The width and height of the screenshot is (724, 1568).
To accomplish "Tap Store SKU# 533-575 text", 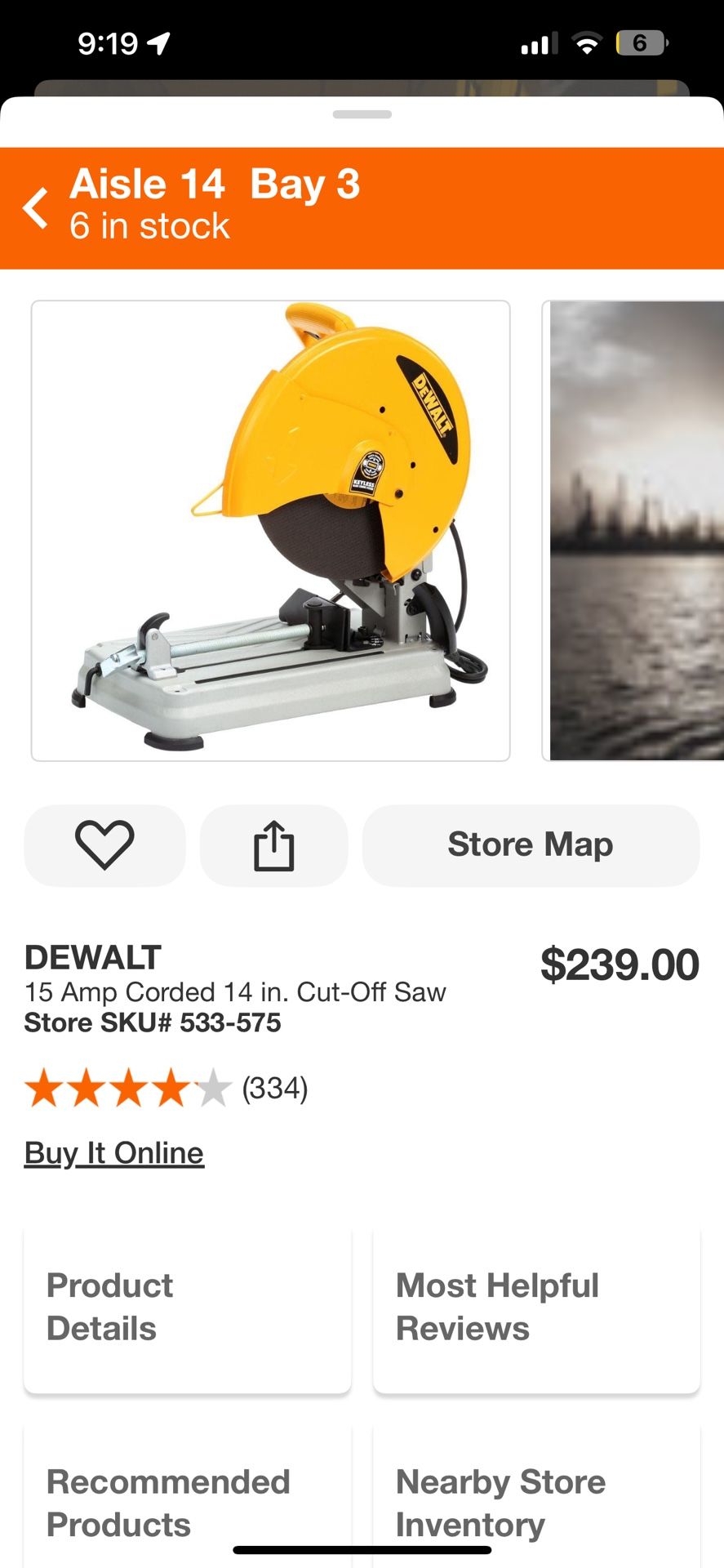I will (152, 1022).
